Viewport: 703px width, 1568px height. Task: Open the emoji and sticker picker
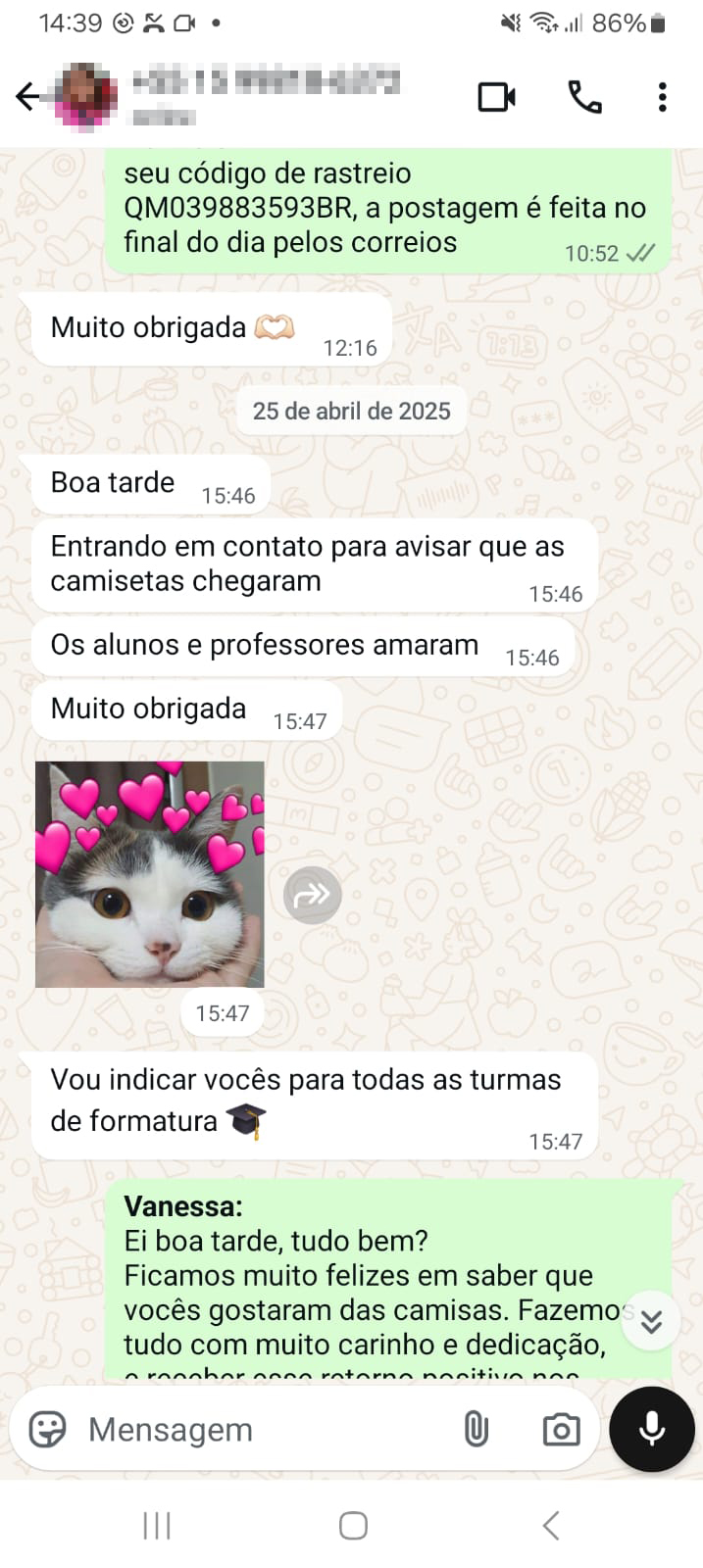pyautogui.click(x=47, y=1430)
